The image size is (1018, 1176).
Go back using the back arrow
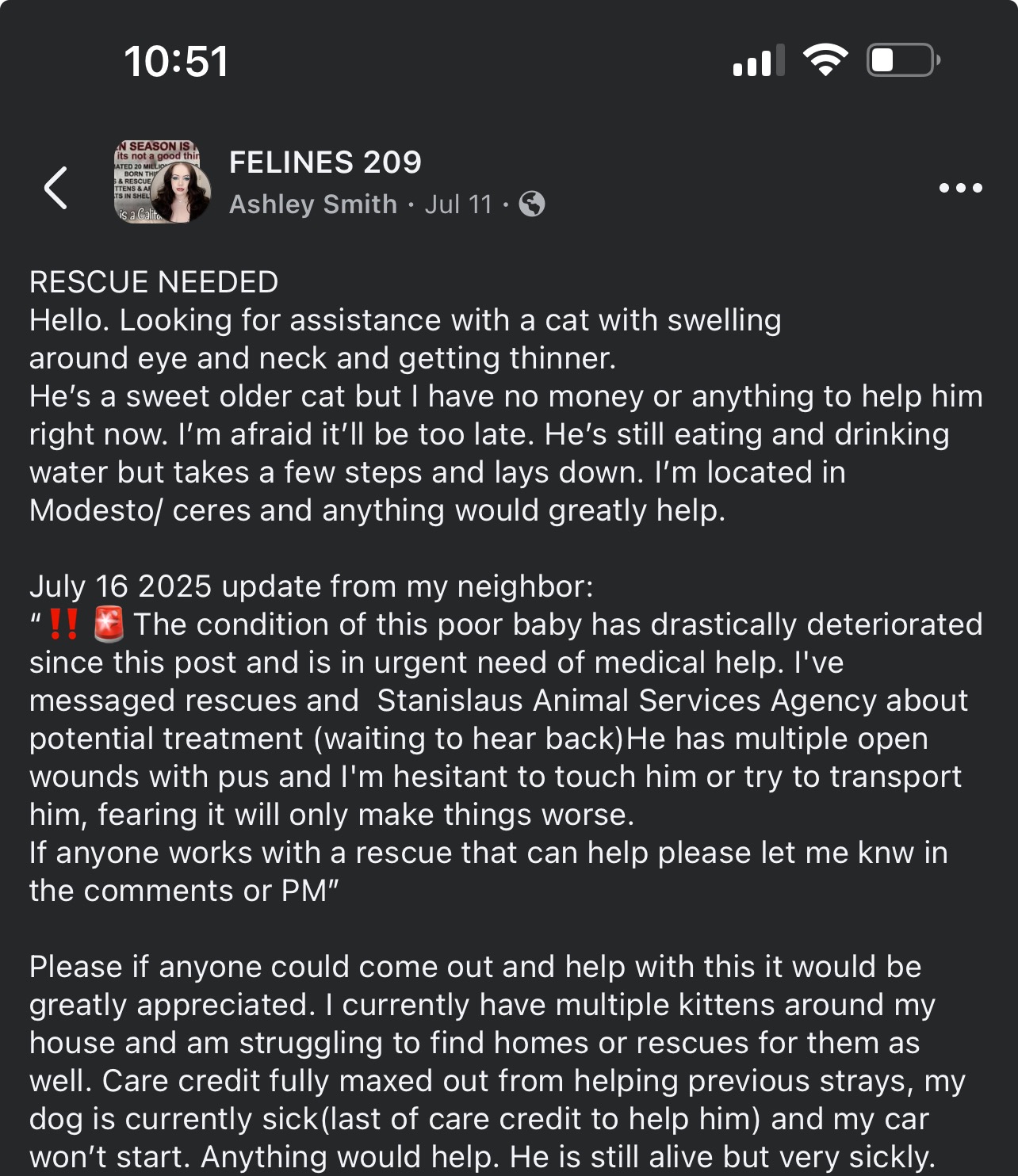56,189
